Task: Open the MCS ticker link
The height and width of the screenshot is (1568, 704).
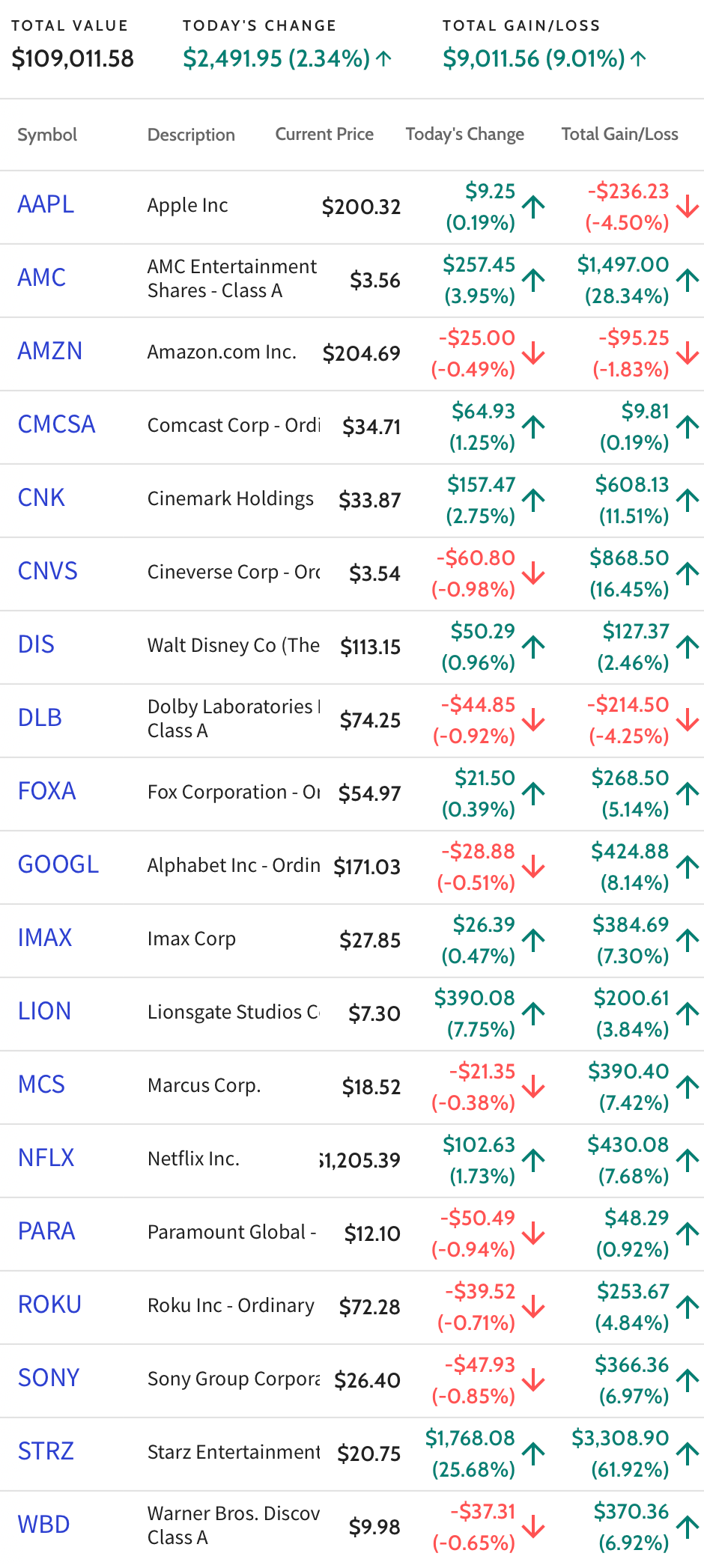Action: pyautogui.click(x=41, y=1085)
